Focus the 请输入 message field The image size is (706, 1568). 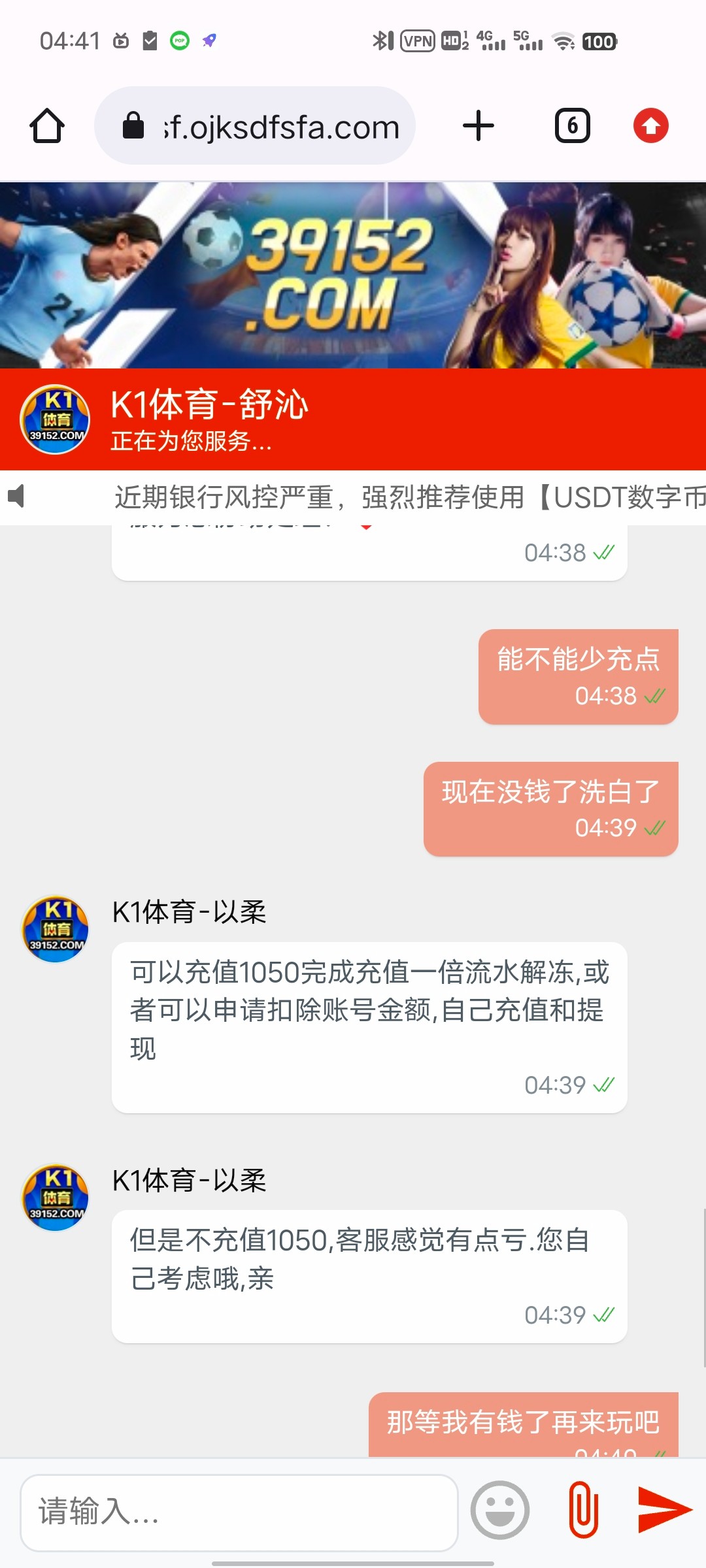[239, 1511]
